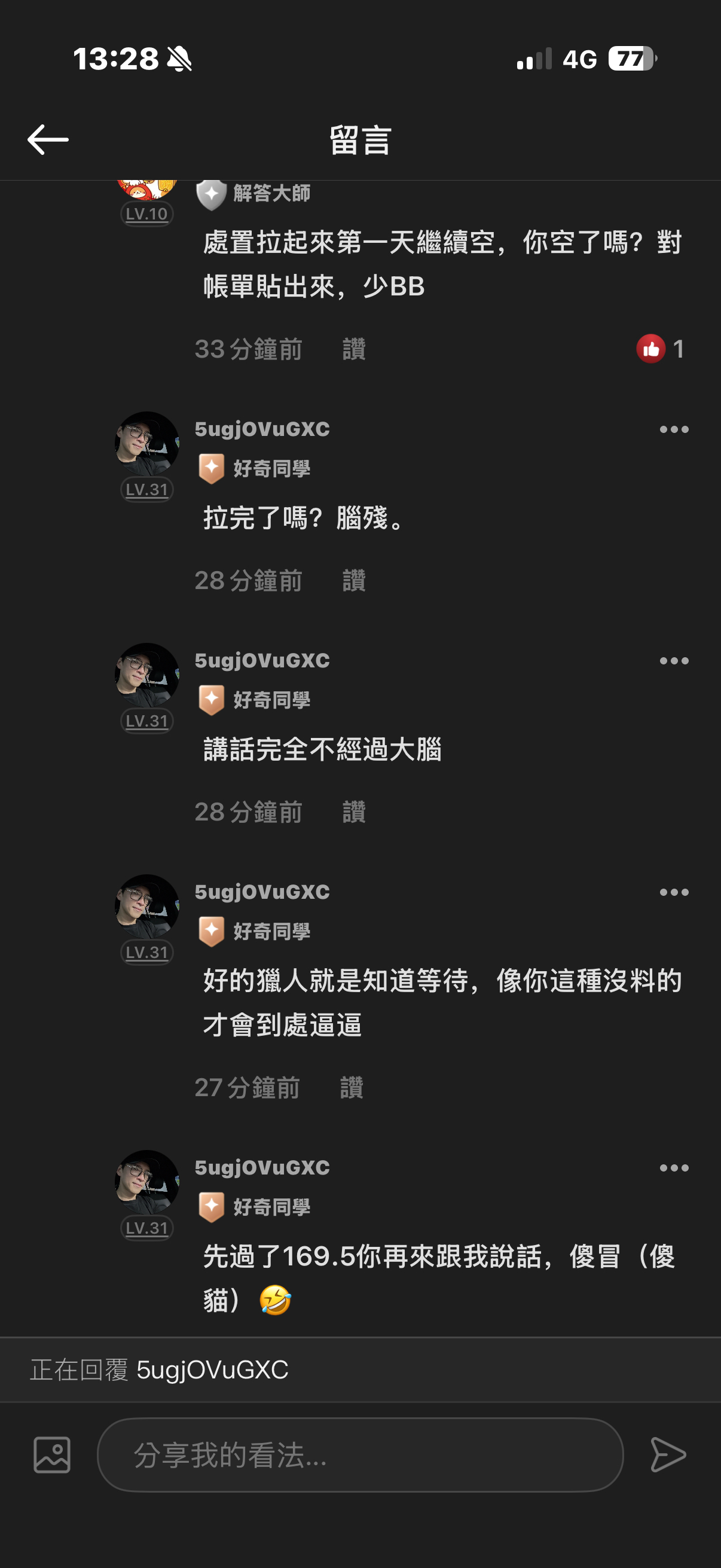Tap 讚 under '講話完全不經過大腦'
Viewport: 721px width, 1568px height.
(x=353, y=812)
